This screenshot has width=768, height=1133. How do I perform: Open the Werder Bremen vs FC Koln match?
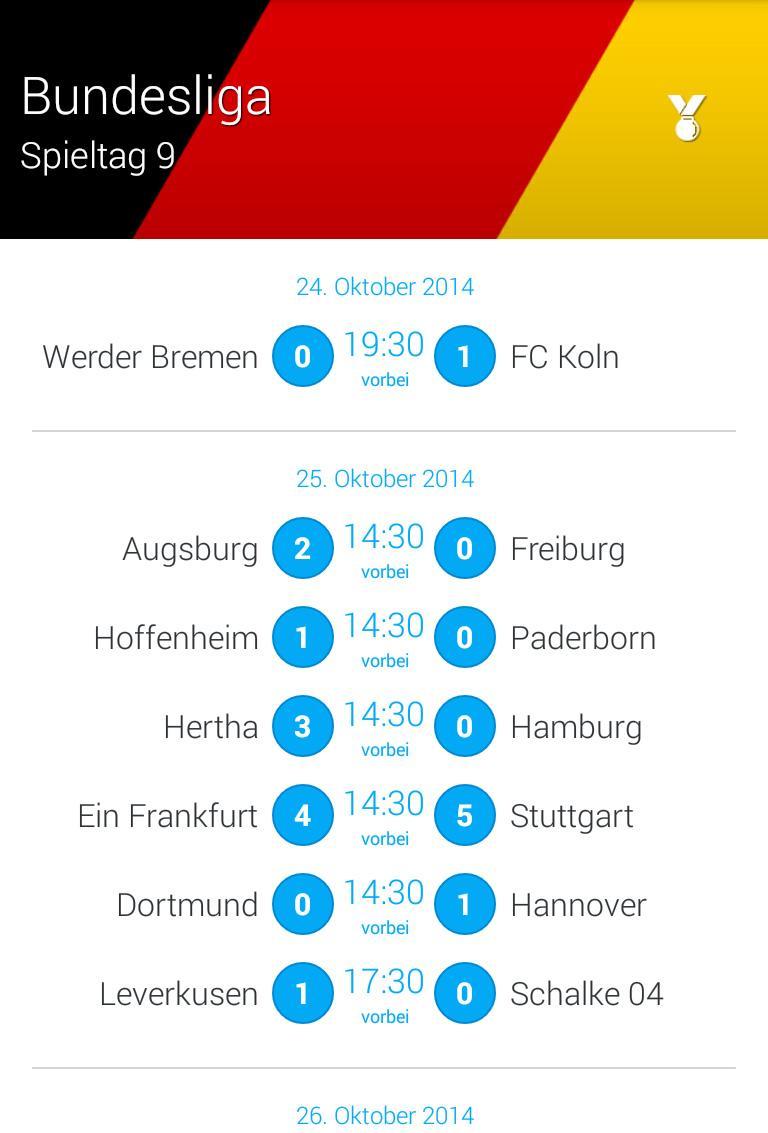[384, 356]
